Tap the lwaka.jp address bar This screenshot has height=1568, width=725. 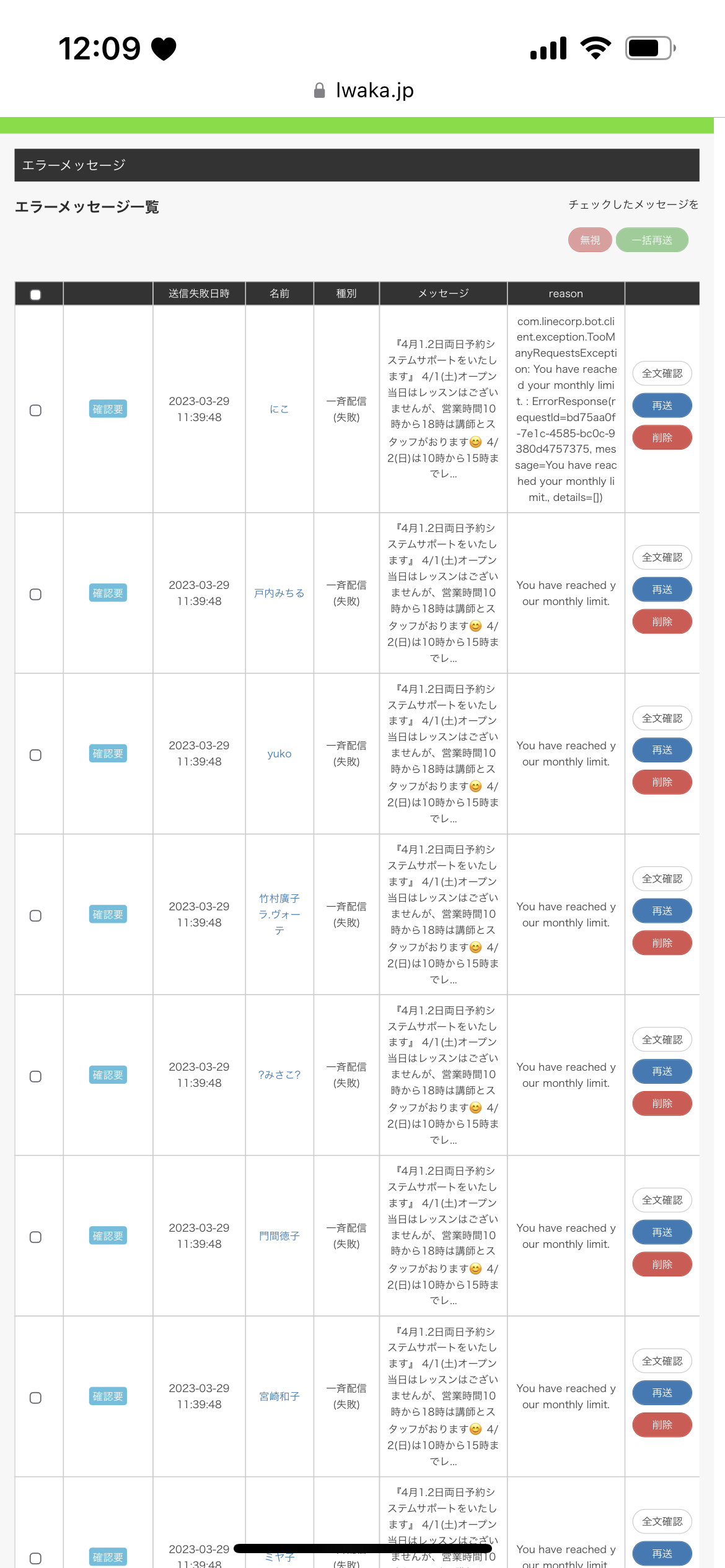(x=364, y=90)
